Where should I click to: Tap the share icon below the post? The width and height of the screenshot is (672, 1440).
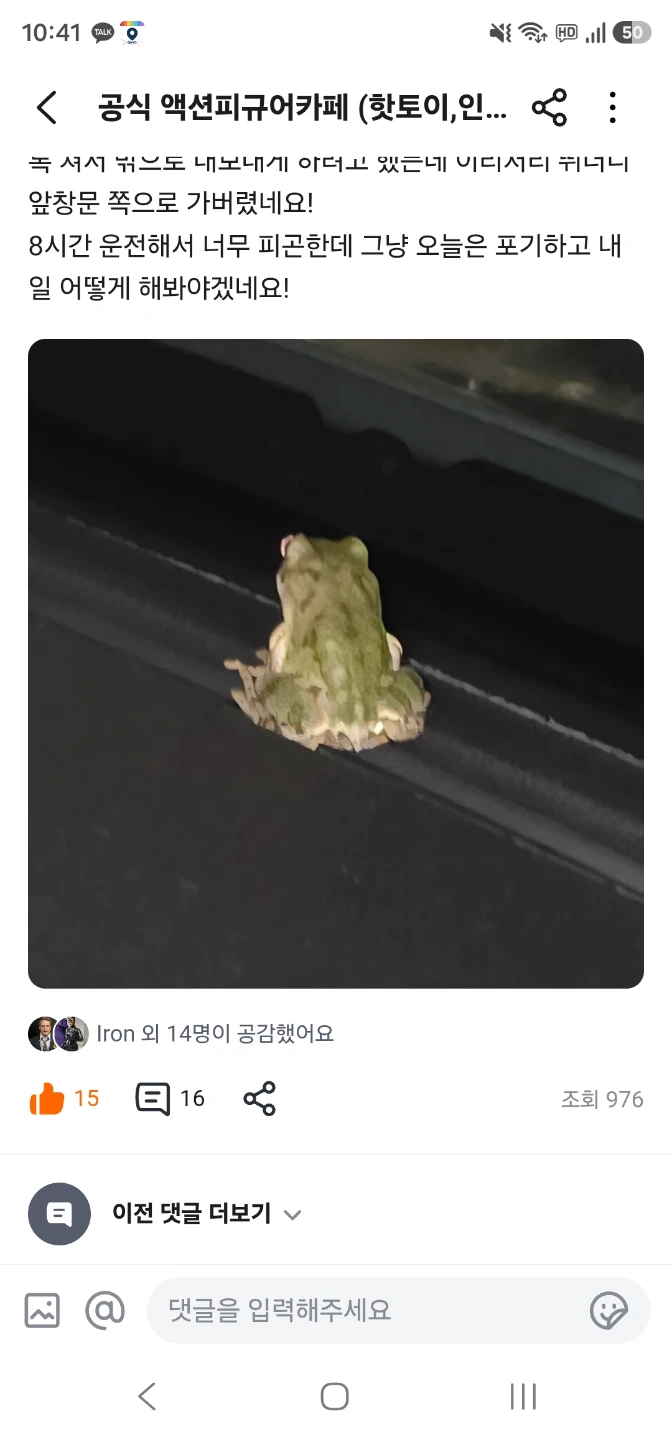[x=260, y=1099]
